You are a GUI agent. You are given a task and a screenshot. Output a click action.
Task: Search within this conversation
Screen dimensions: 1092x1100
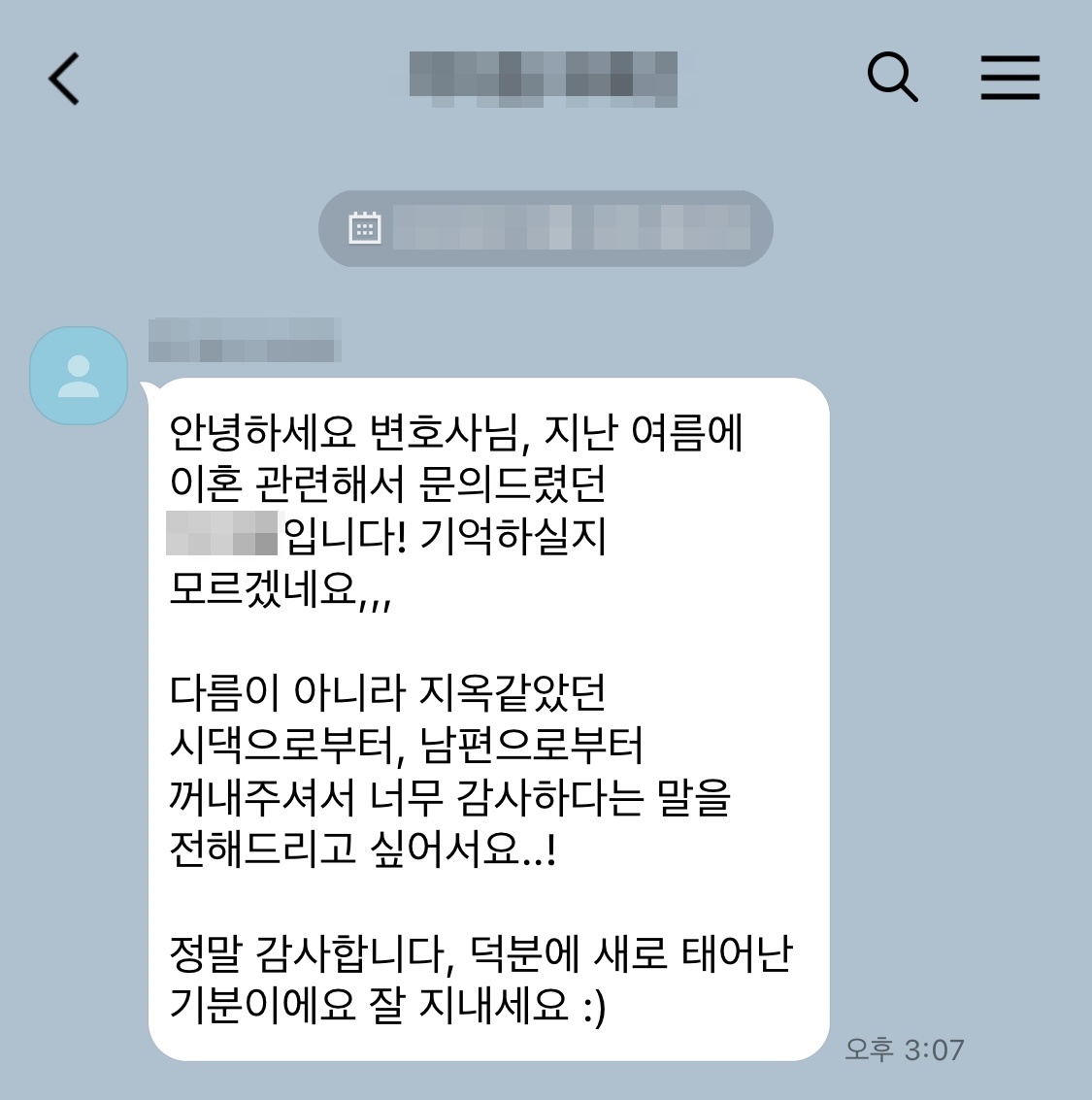tap(891, 77)
